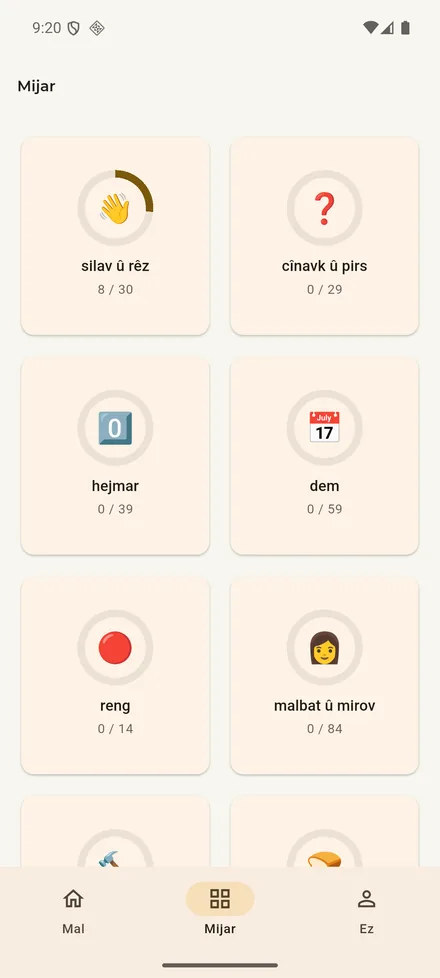Open the silav û rêz card
Image resolution: width=440 pixels, height=978 pixels.
click(x=115, y=236)
